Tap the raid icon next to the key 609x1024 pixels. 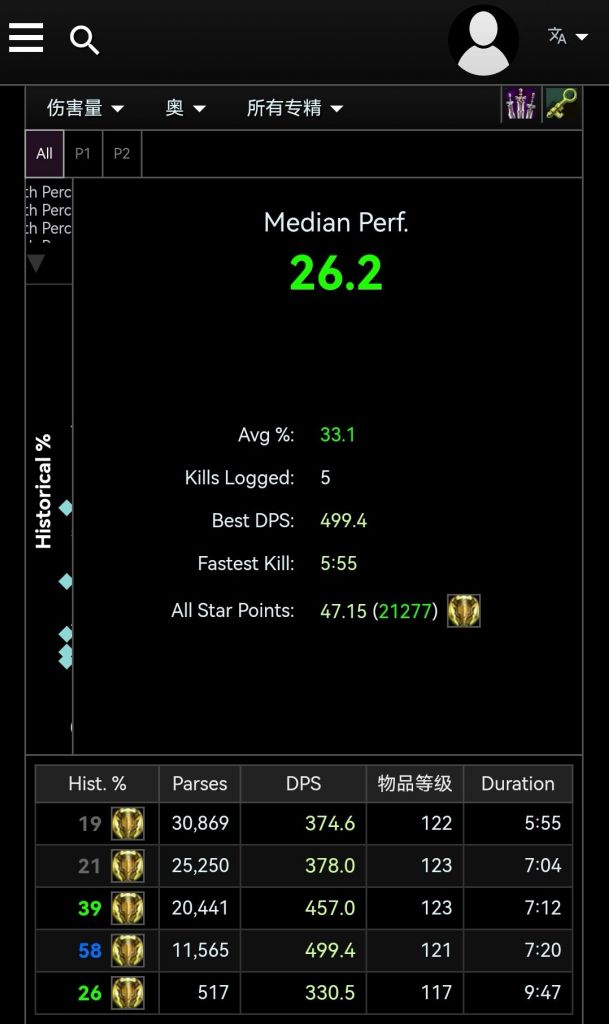pyautogui.click(x=520, y=105)
